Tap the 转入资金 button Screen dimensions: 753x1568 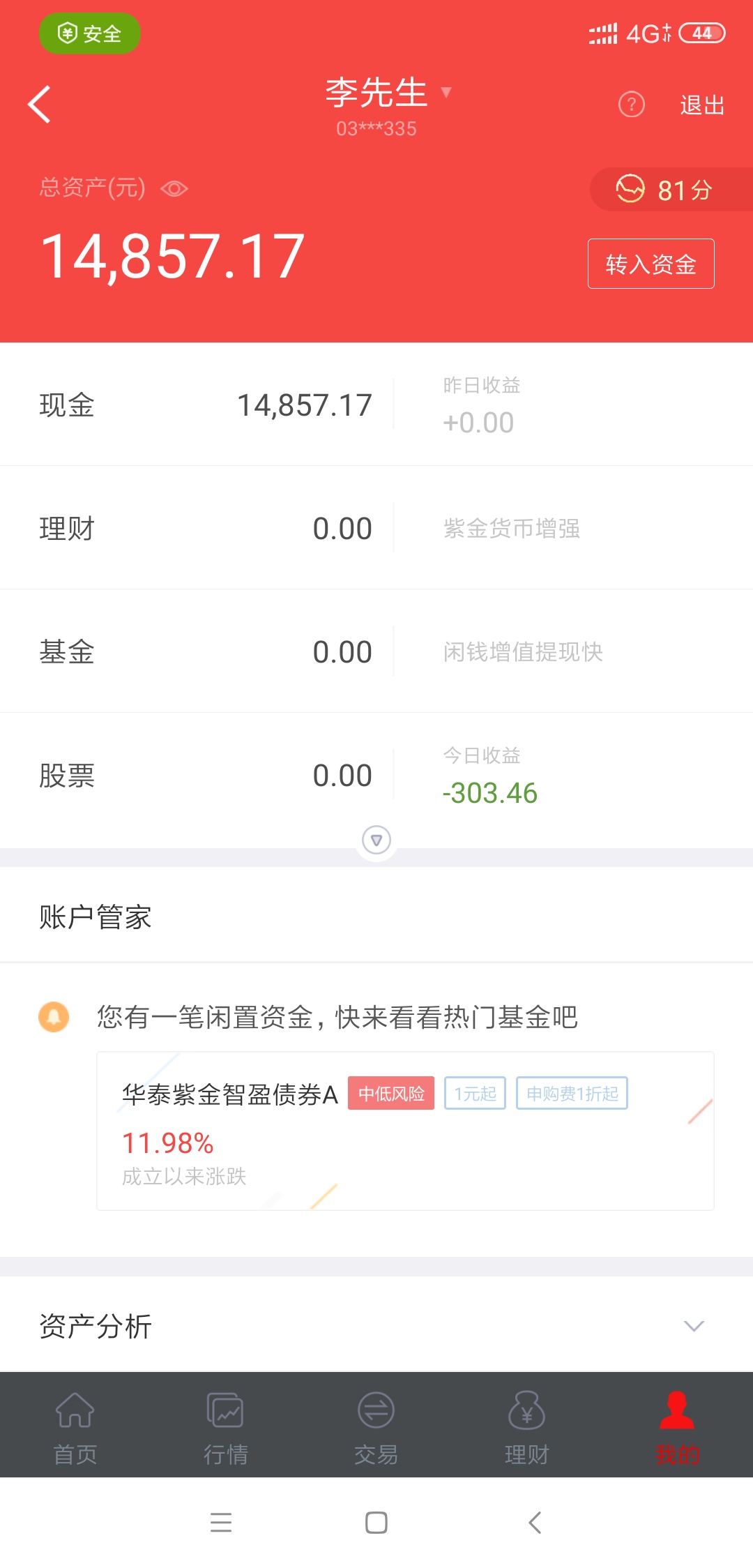point(651,264)
